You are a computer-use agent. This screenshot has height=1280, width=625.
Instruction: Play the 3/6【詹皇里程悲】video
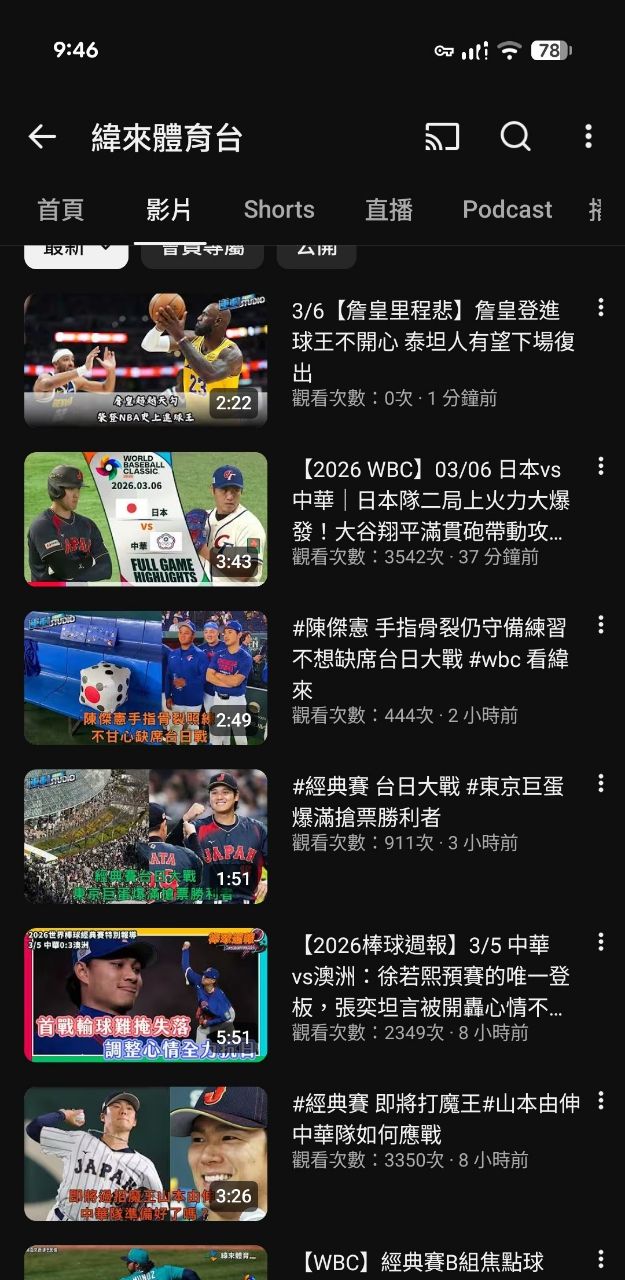pyautogui.click(x=146, y=360)
